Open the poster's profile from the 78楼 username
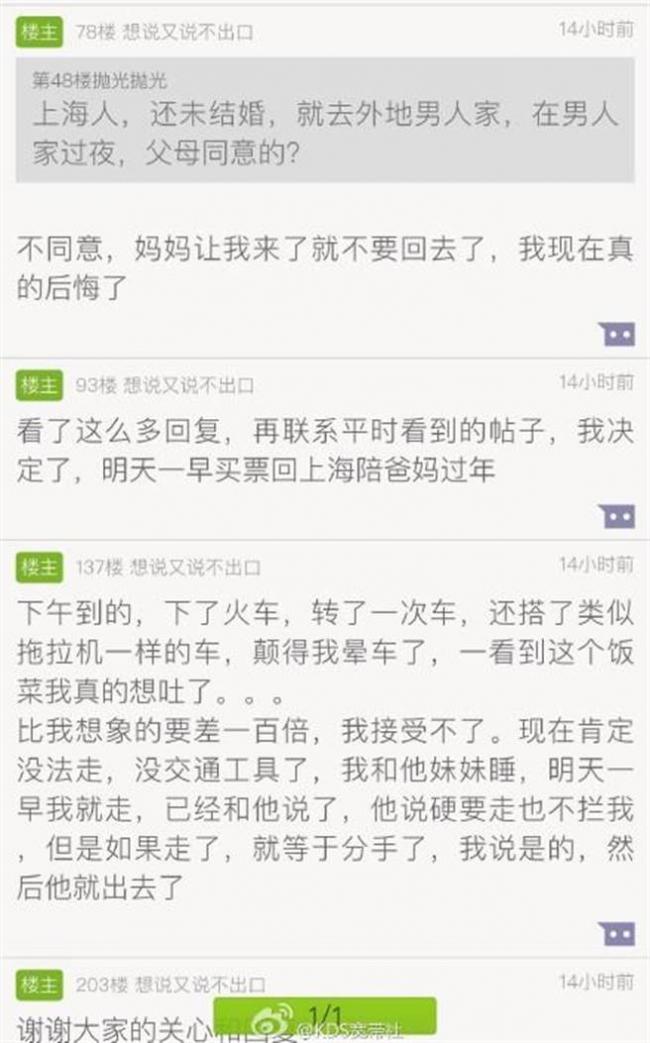 point(188,32)
